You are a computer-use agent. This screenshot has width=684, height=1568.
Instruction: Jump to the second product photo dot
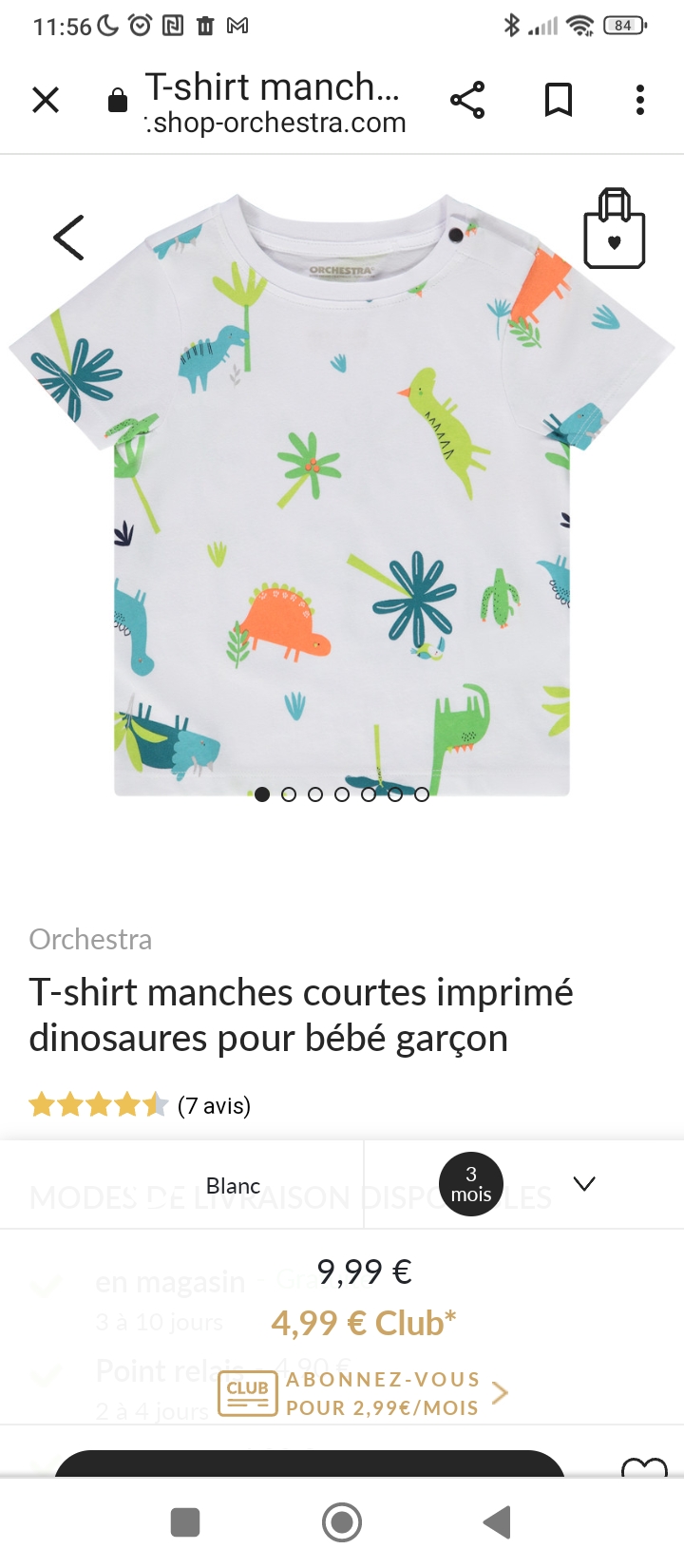[x=289, y=794]
